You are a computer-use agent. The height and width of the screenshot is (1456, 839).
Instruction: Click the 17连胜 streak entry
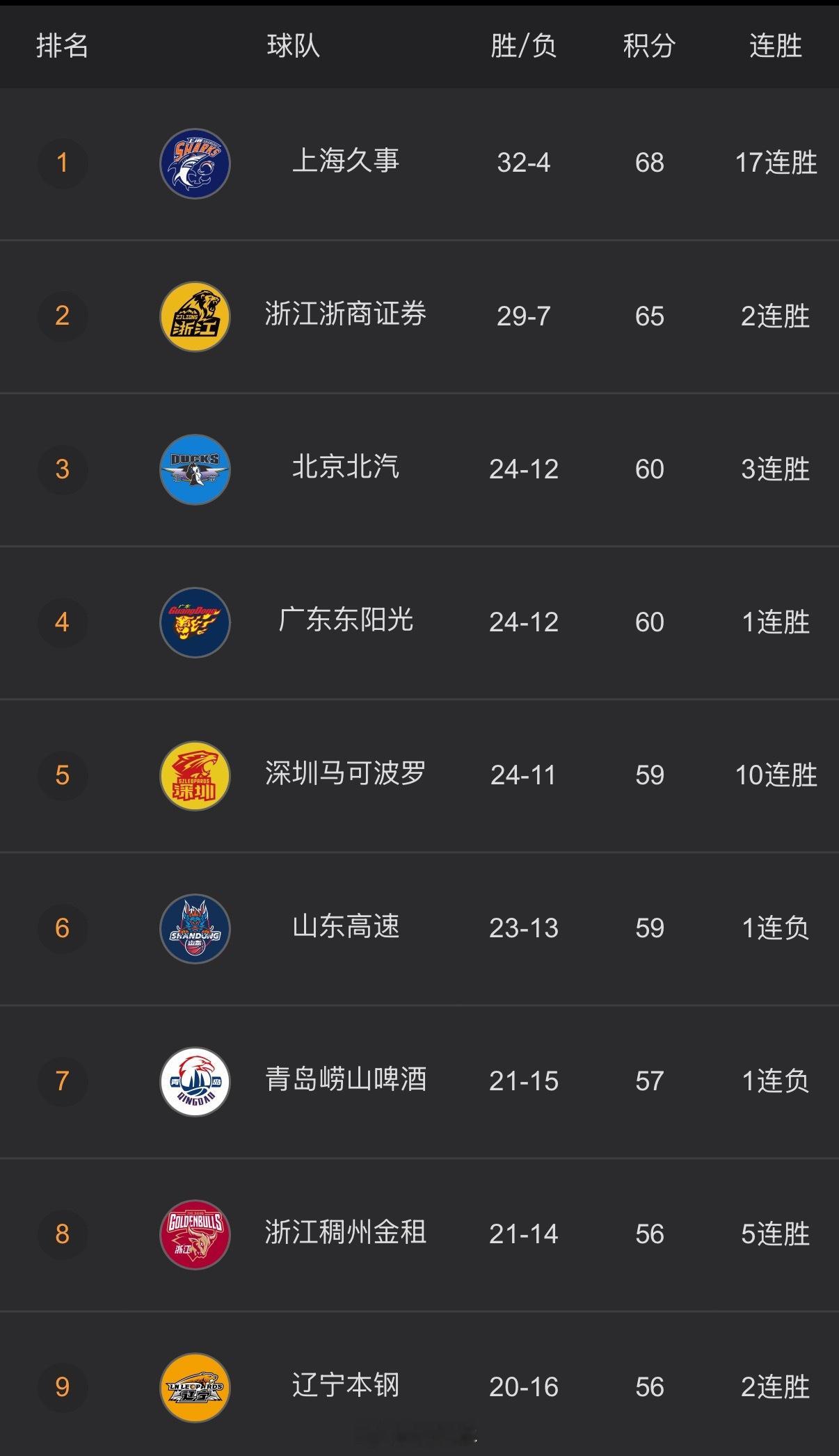coord(774,163)
